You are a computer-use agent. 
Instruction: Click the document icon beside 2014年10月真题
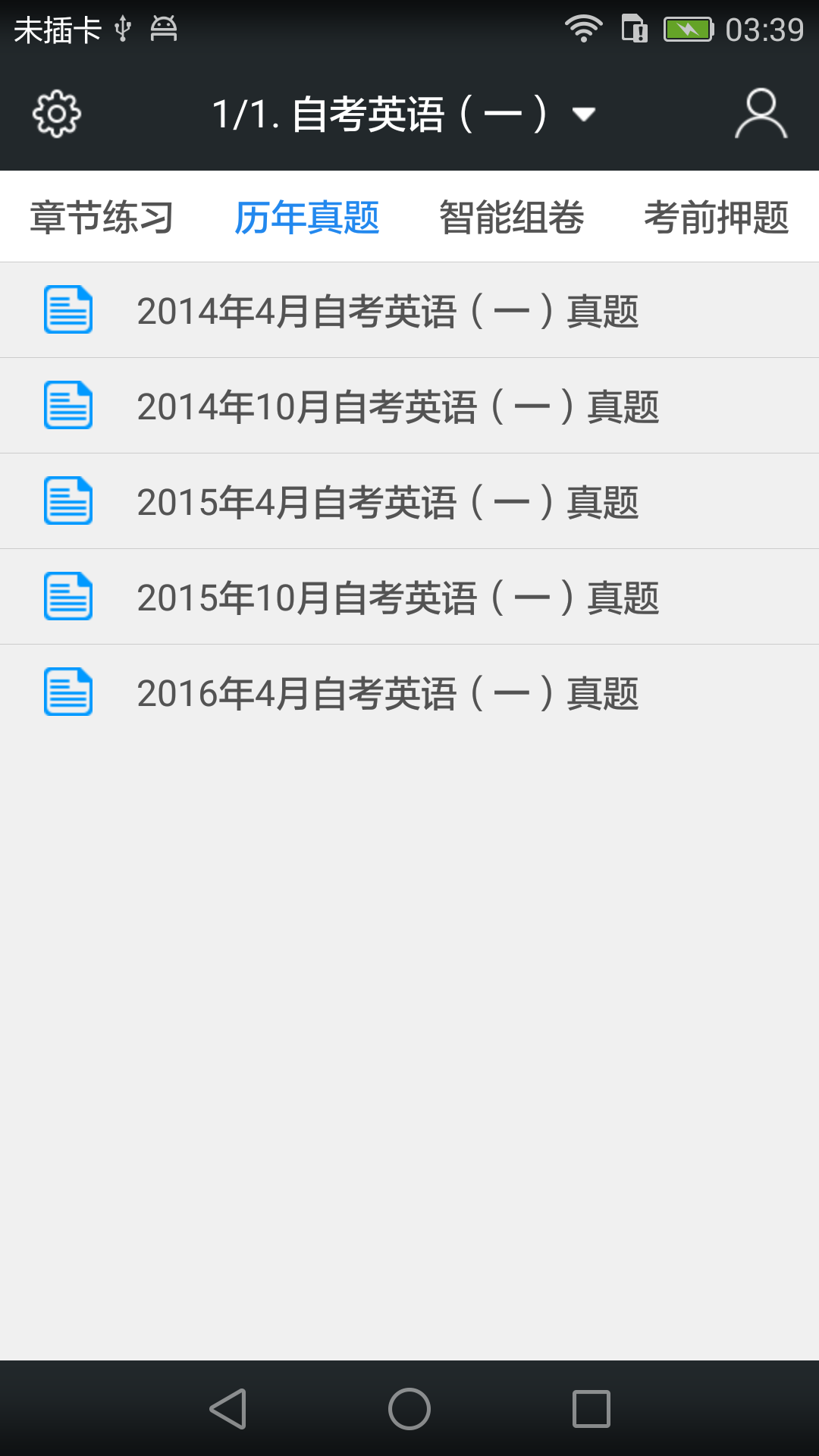(x=67, y=405)
